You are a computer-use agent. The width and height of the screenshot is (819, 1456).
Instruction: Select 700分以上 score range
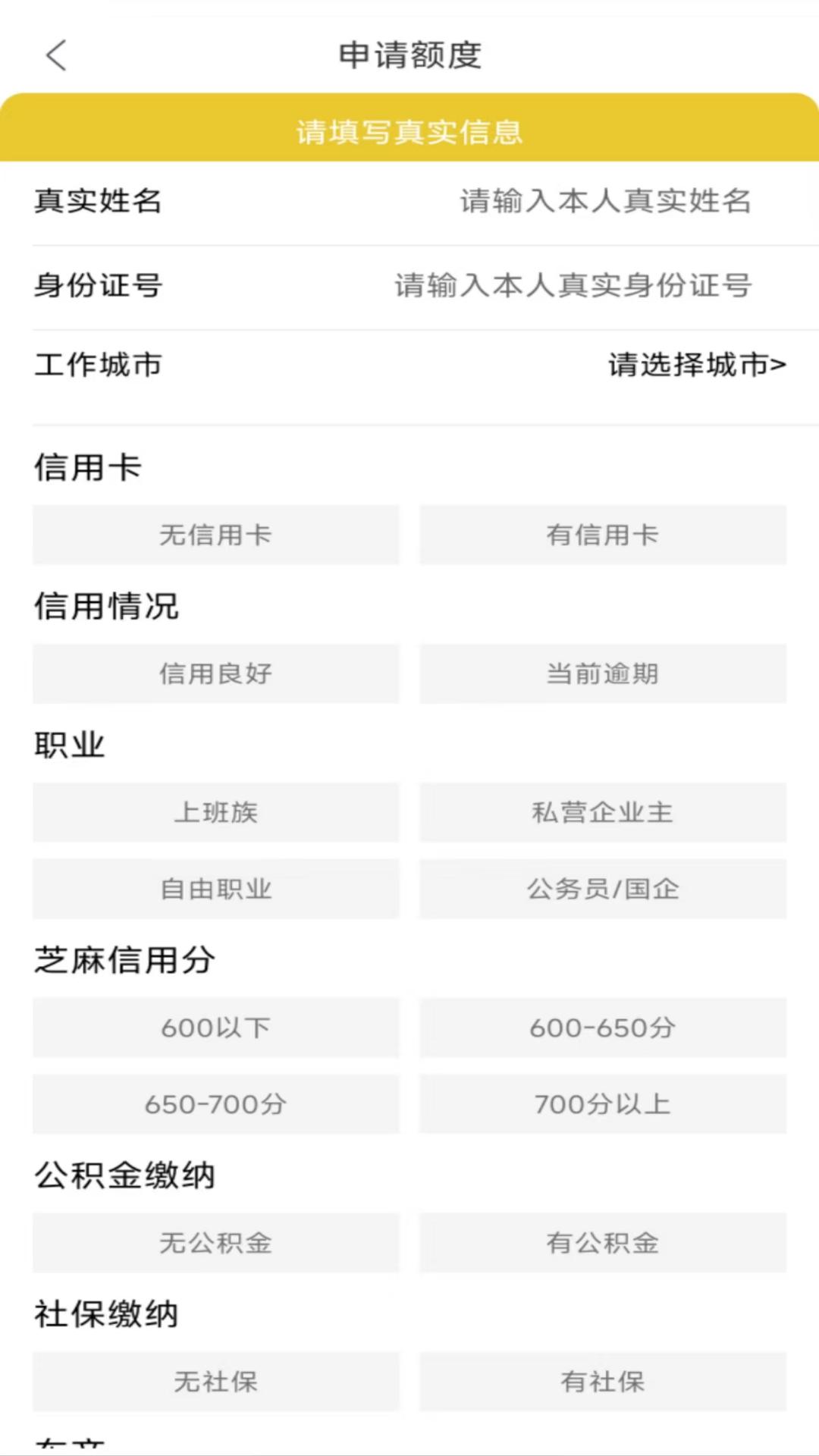coord(603,1104)
